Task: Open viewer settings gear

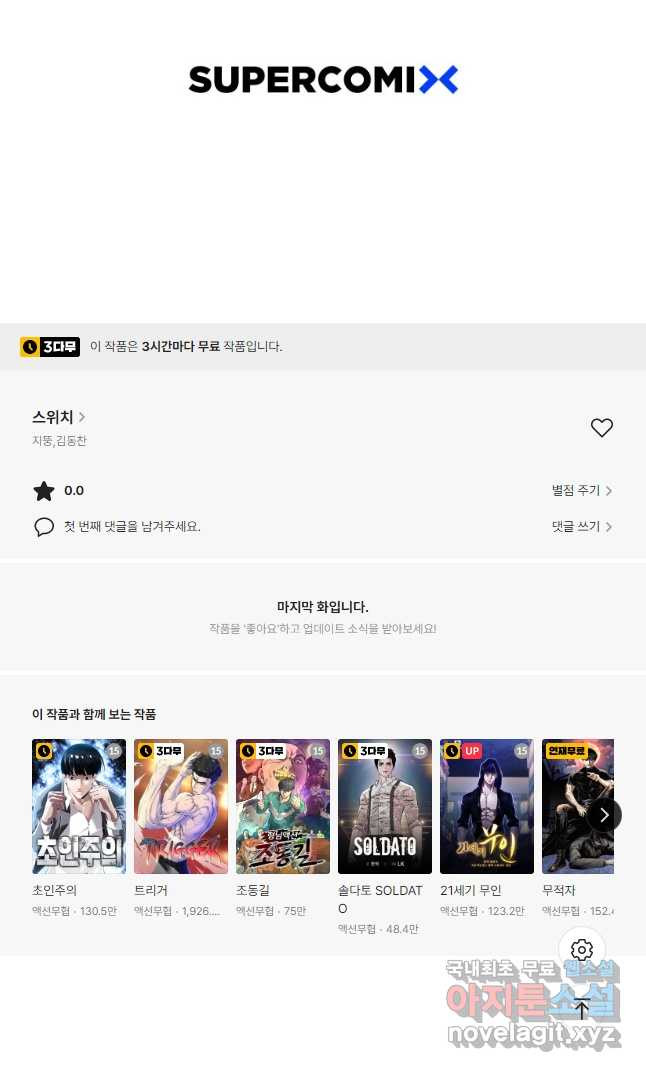Action: pyautogui.click(x=582, y=950)
